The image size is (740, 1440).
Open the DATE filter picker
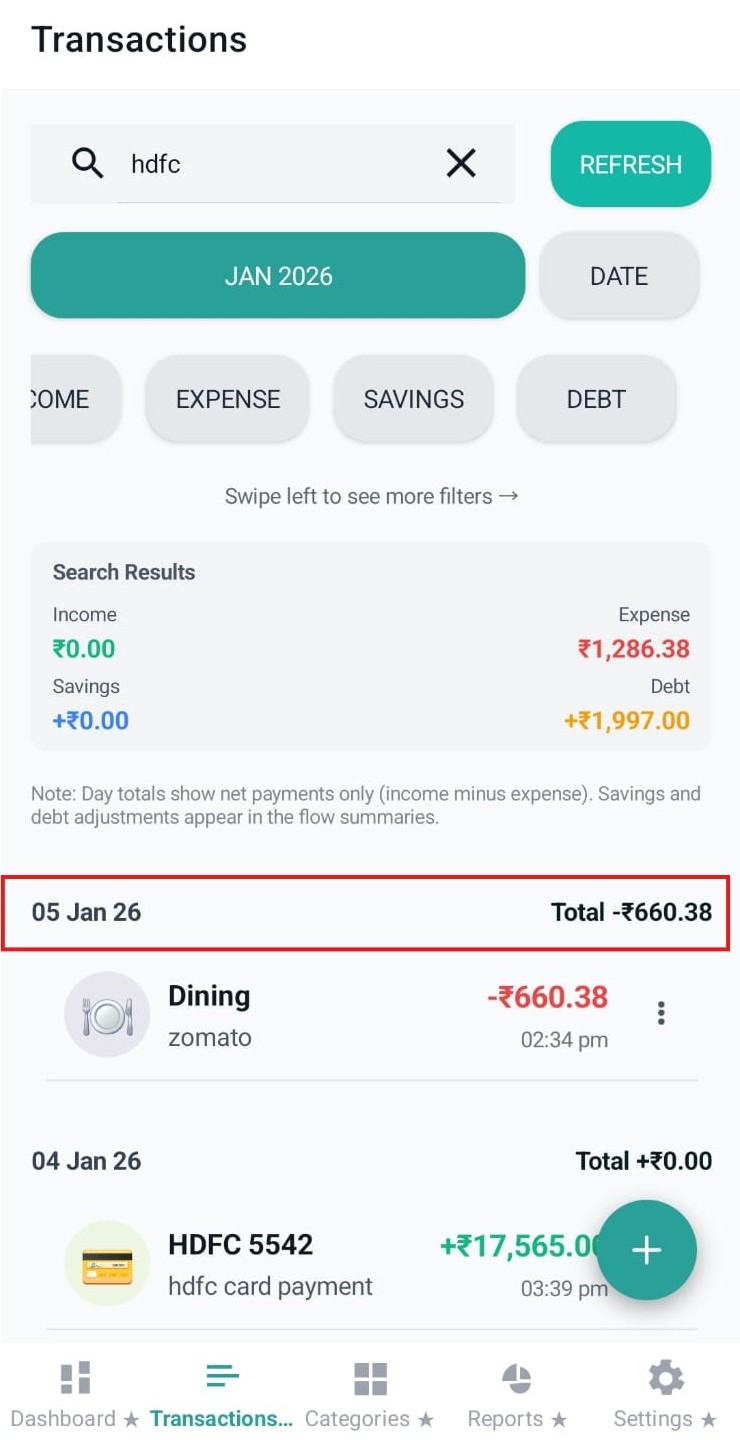tap(619, 276)
